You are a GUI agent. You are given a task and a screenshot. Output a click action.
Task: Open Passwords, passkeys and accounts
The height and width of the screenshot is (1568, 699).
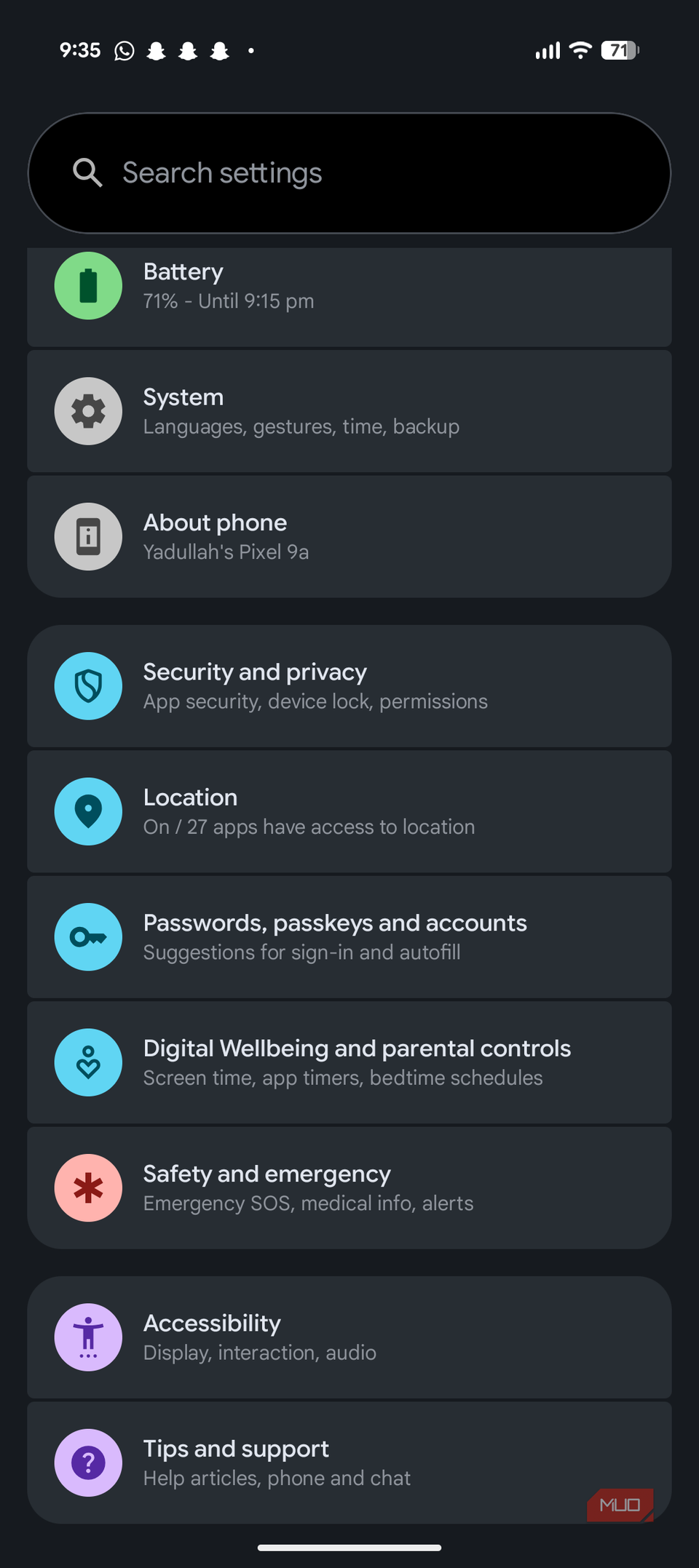[349, 936]
